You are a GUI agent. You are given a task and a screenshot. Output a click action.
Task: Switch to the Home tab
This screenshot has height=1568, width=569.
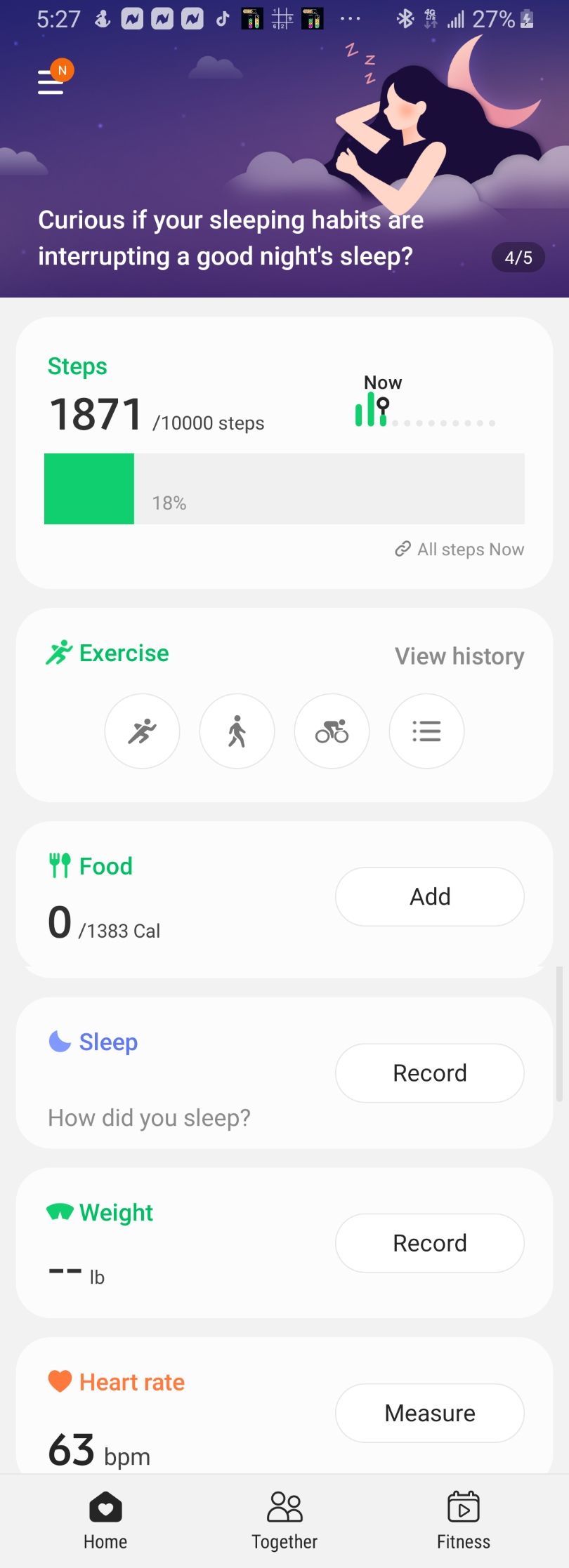coord(105,1520)
